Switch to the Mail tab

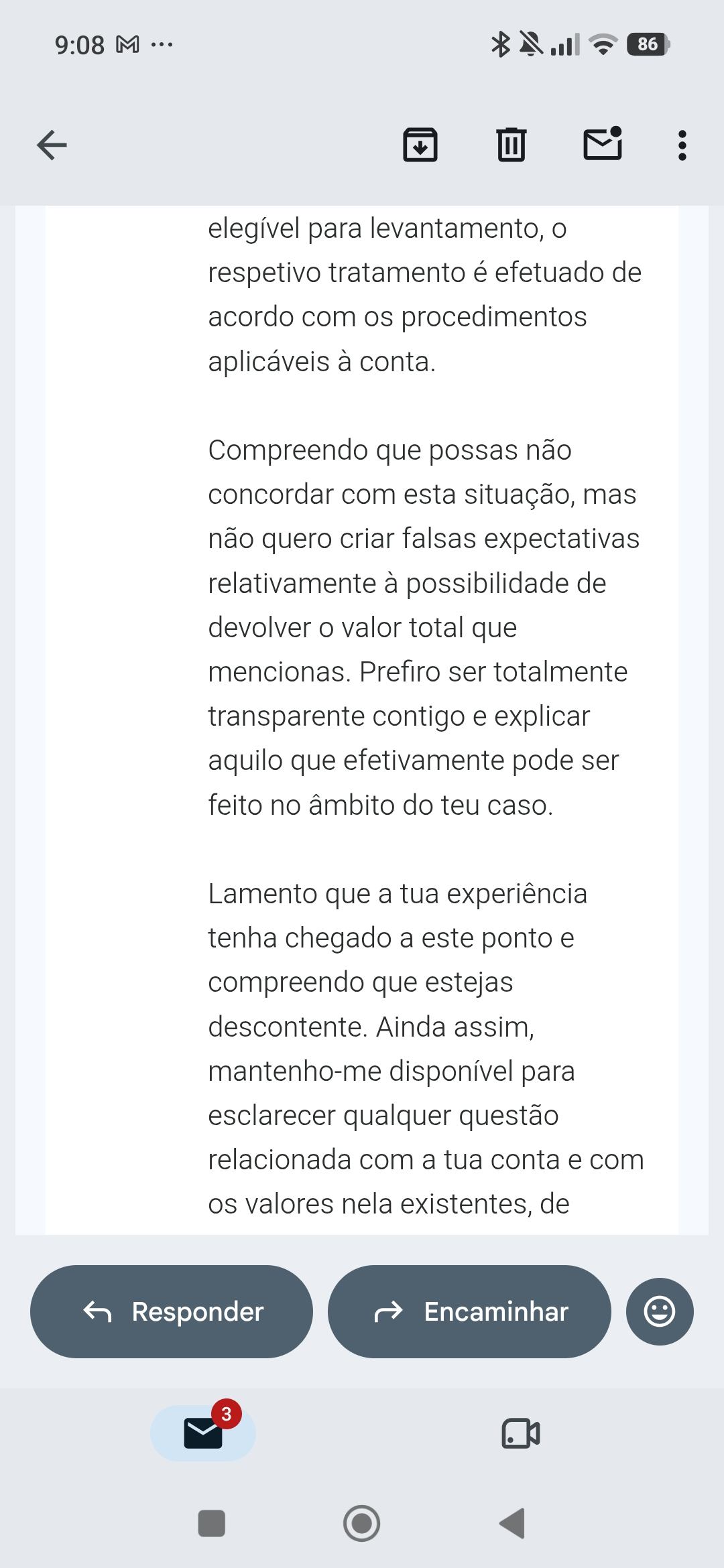click(203, 1433)
